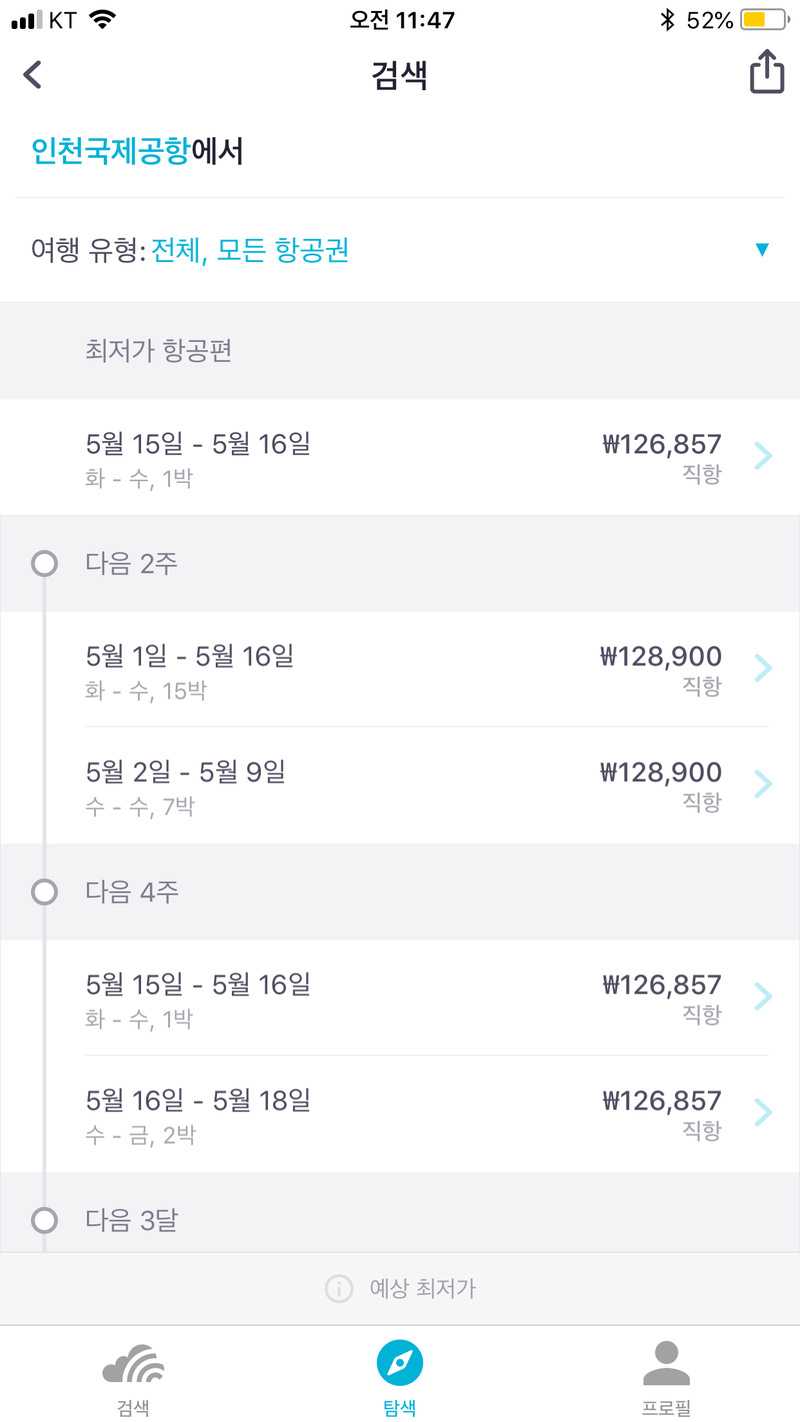Change the departure airport 인천국제공항
Screen dimensions: 800x1422
tap(110, 152)
